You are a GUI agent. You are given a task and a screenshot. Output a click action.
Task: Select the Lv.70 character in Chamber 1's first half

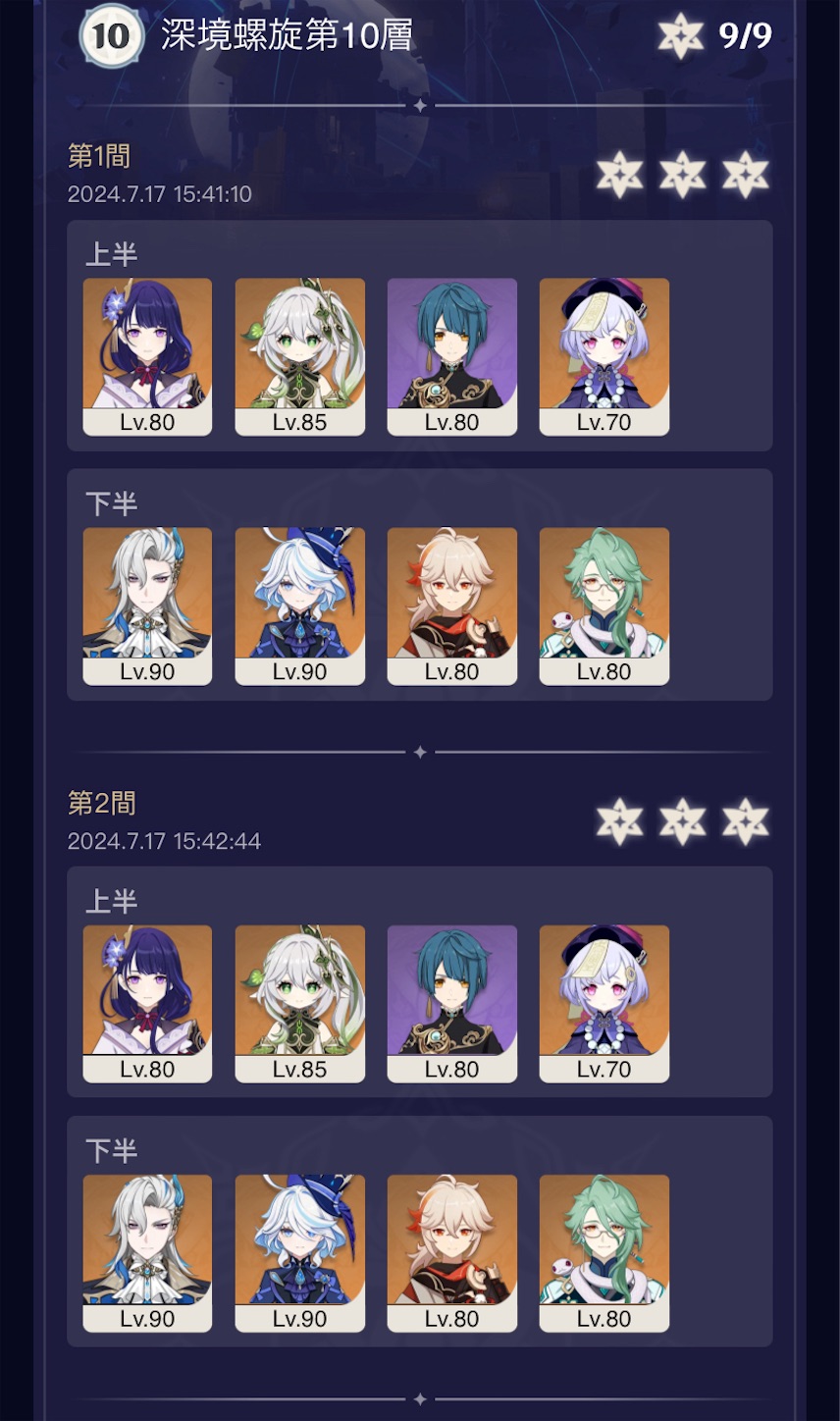click(604, 357)
